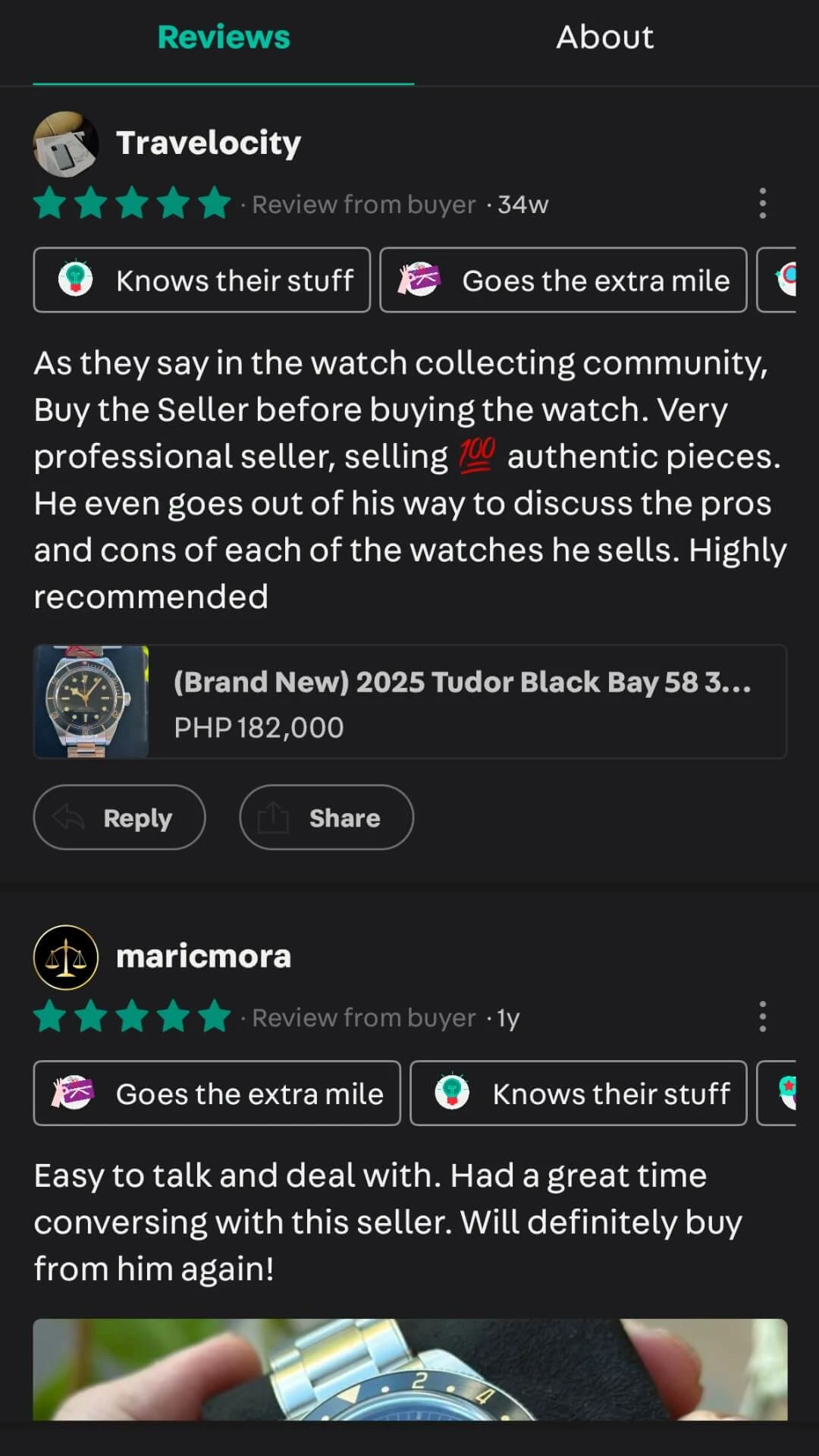Open the Tudor Black Bay 58 listing

pos(409,702)
